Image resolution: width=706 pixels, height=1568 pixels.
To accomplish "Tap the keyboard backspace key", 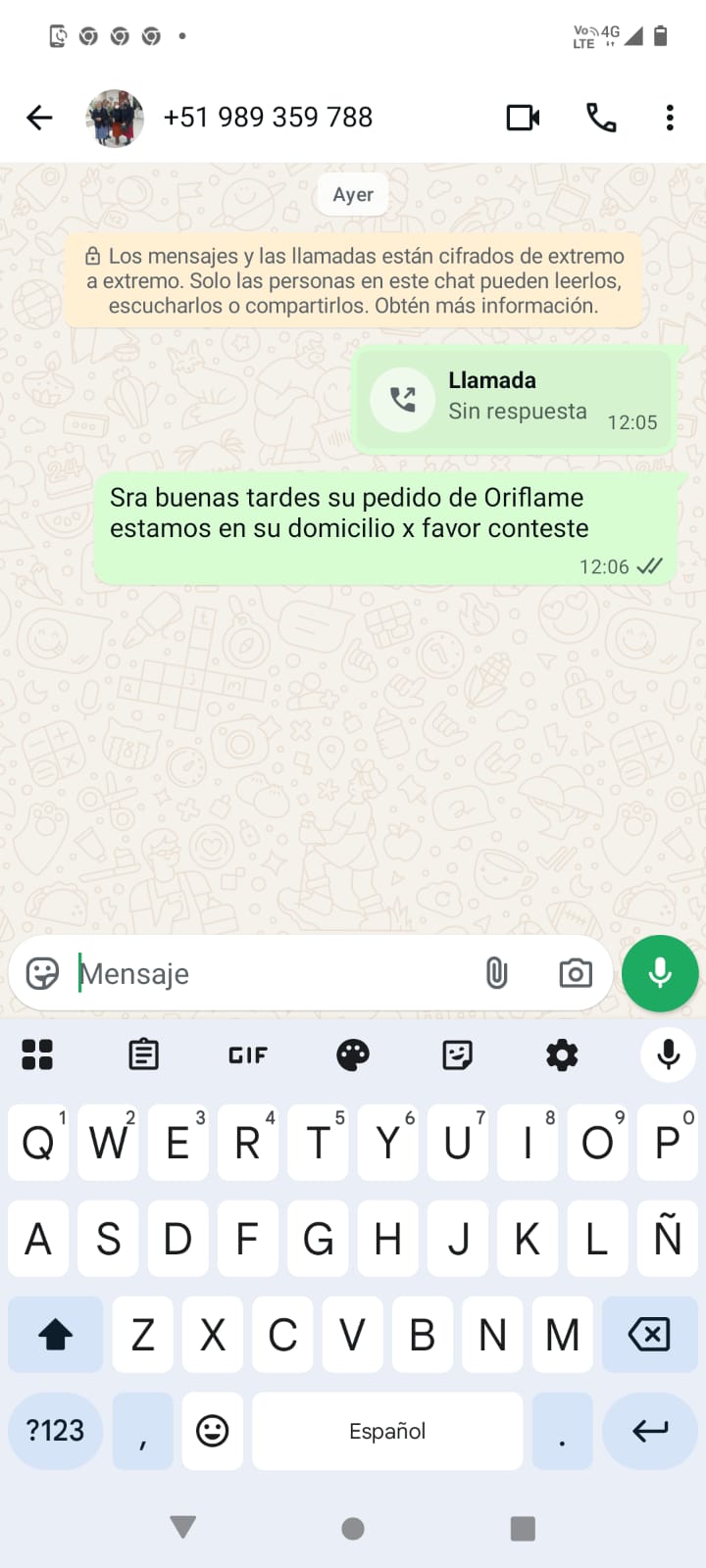I will tap(648, 1334).
